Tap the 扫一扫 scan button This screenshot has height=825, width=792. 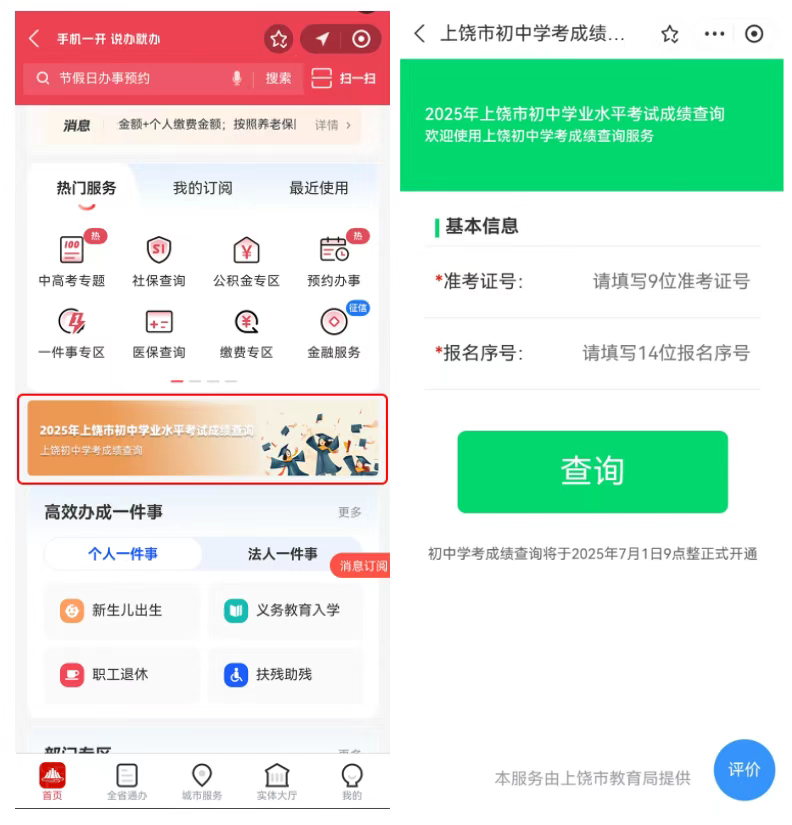pos(343,78)
